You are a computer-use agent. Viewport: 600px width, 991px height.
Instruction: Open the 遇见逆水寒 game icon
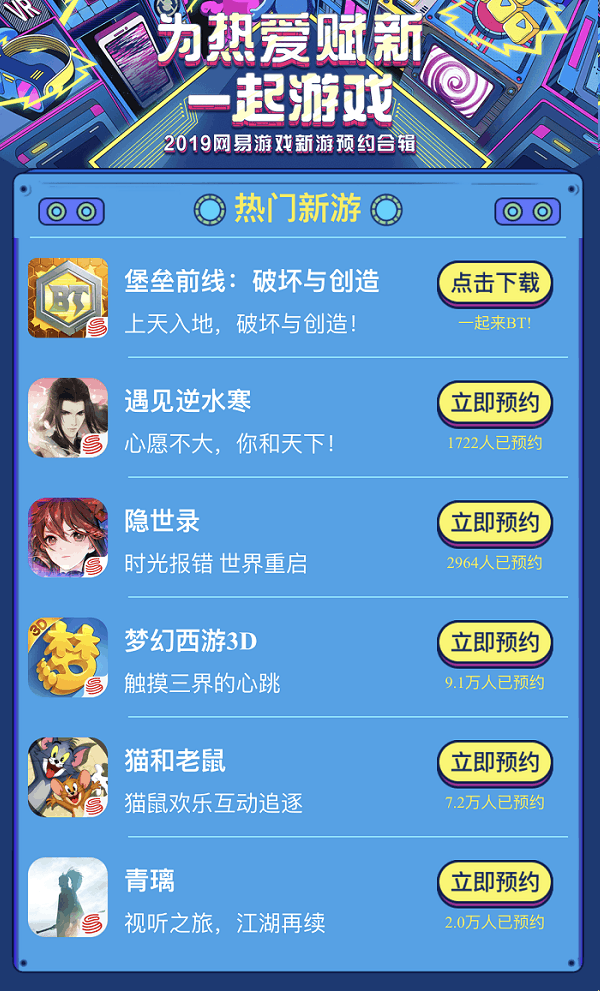tap(68, 418)
